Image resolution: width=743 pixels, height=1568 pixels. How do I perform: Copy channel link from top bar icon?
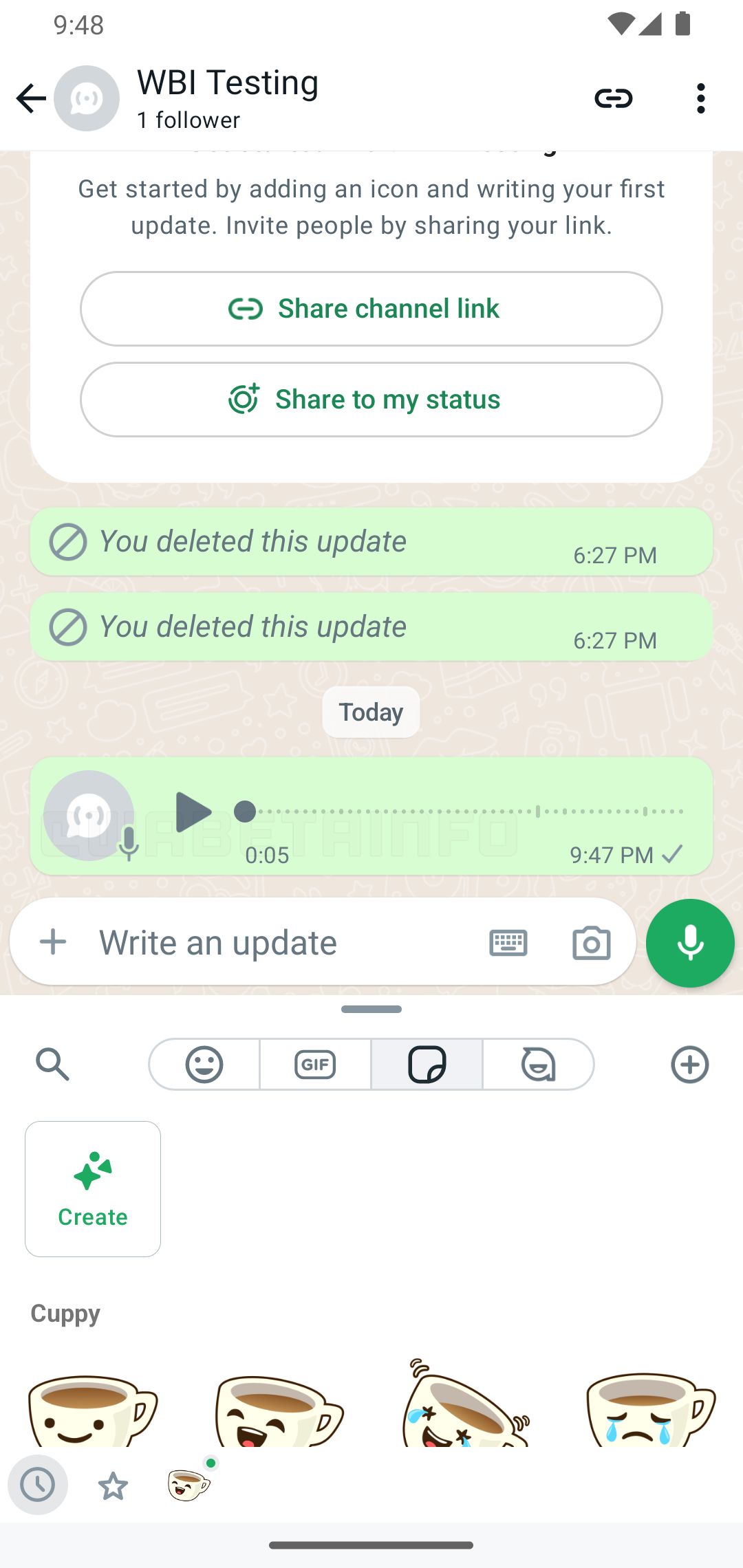click(x=613, y=98)
